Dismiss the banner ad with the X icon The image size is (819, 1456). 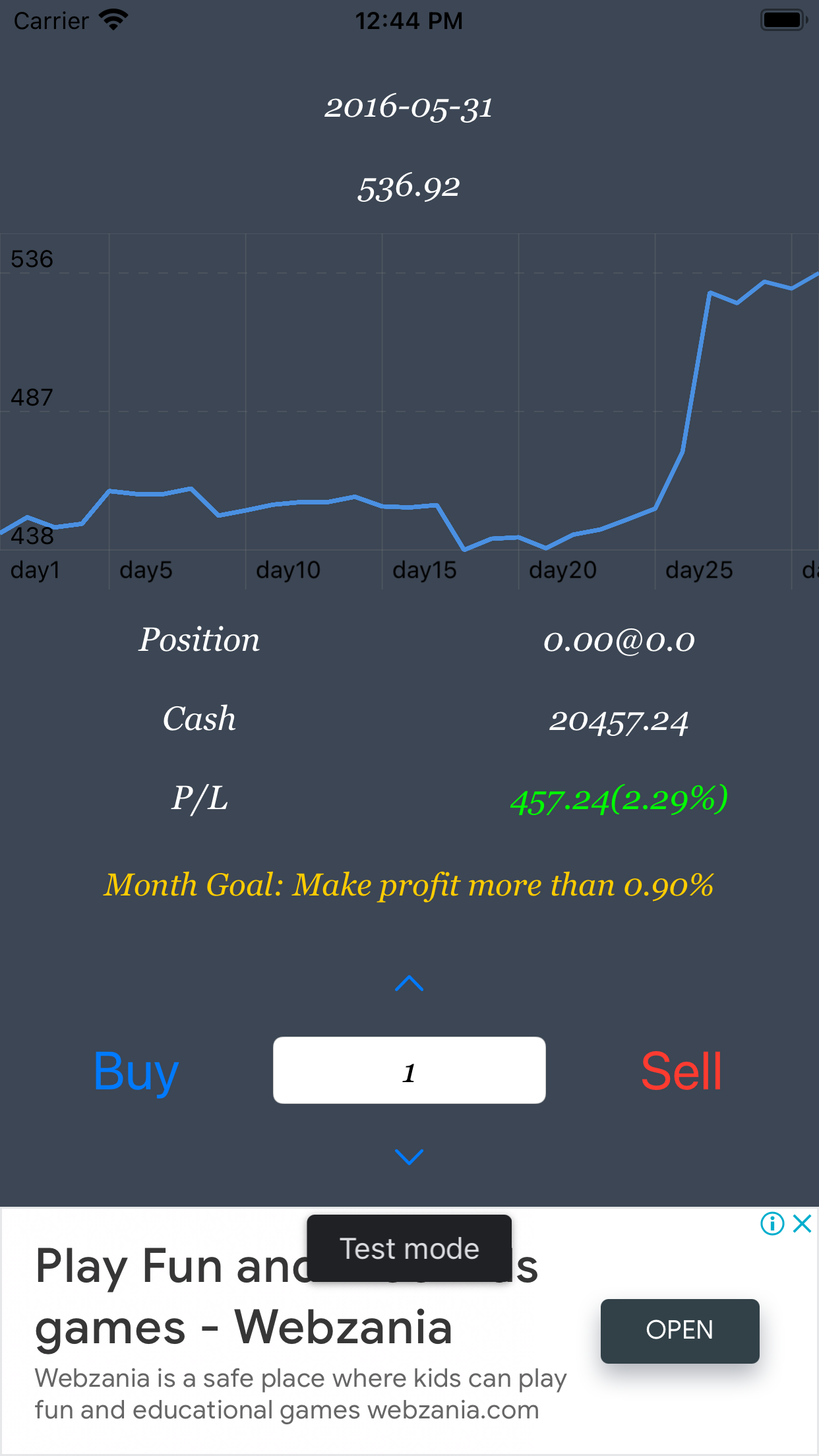pyautogui.click(x=802, y=1224)
